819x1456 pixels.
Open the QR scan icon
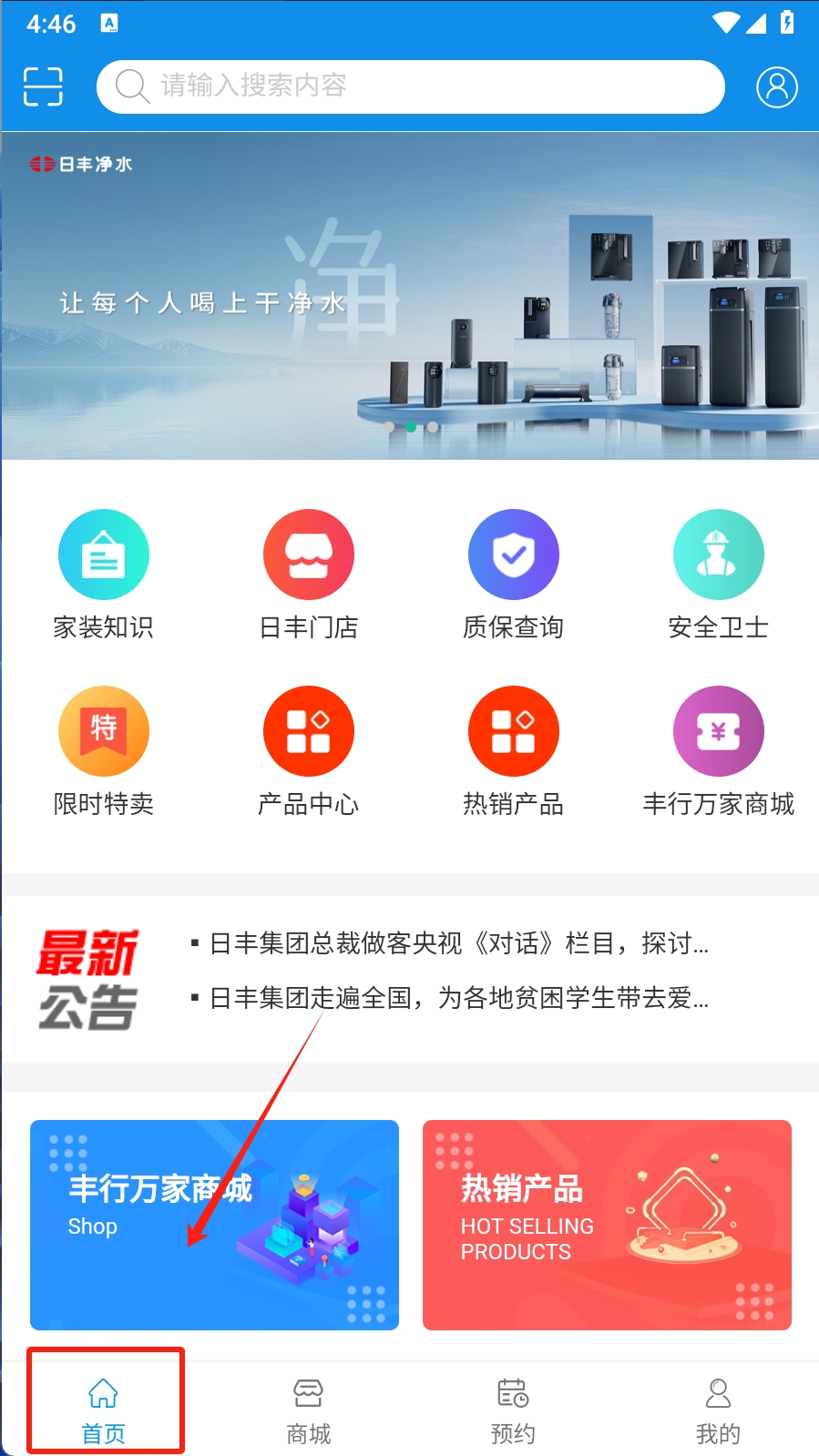tap(43, 87)
